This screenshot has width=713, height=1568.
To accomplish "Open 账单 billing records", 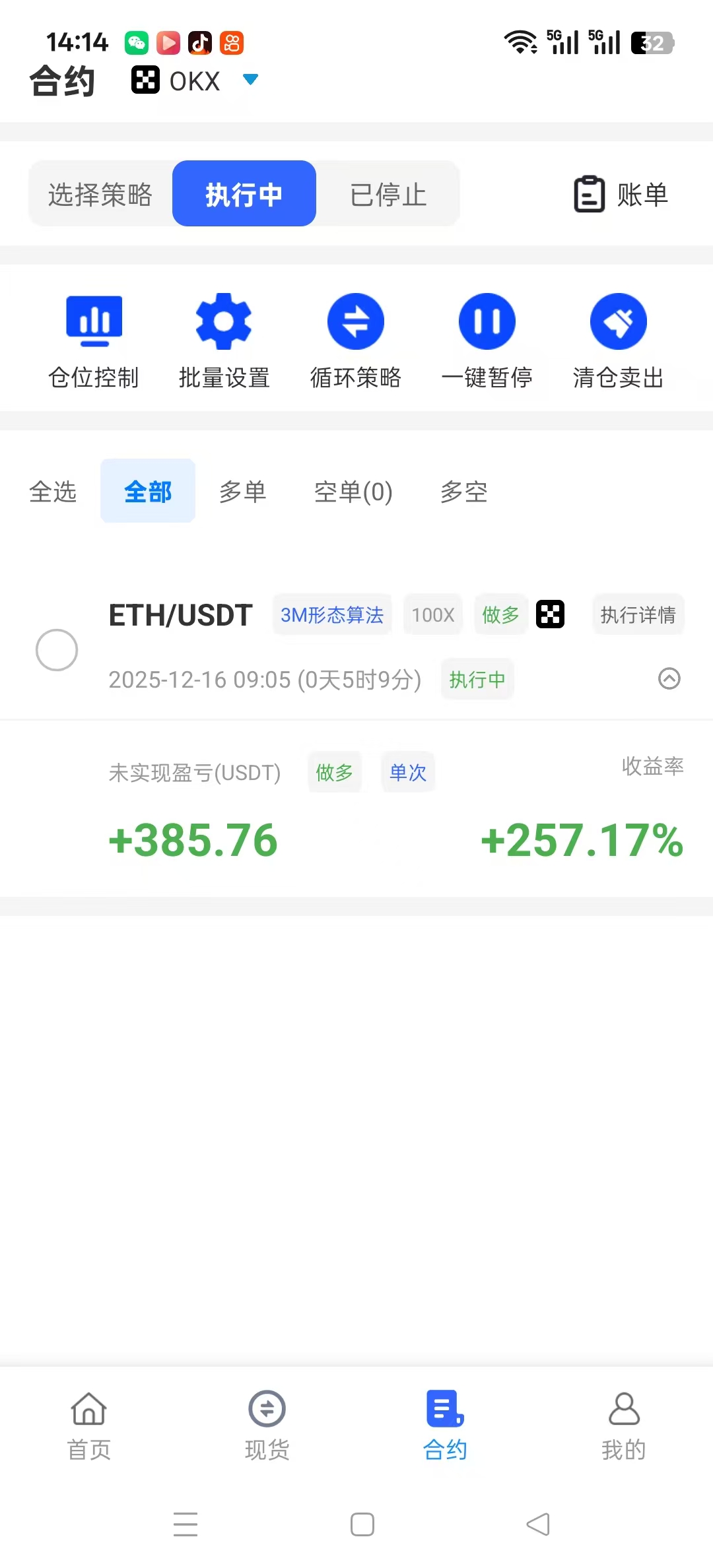I will tap(621, 194).
